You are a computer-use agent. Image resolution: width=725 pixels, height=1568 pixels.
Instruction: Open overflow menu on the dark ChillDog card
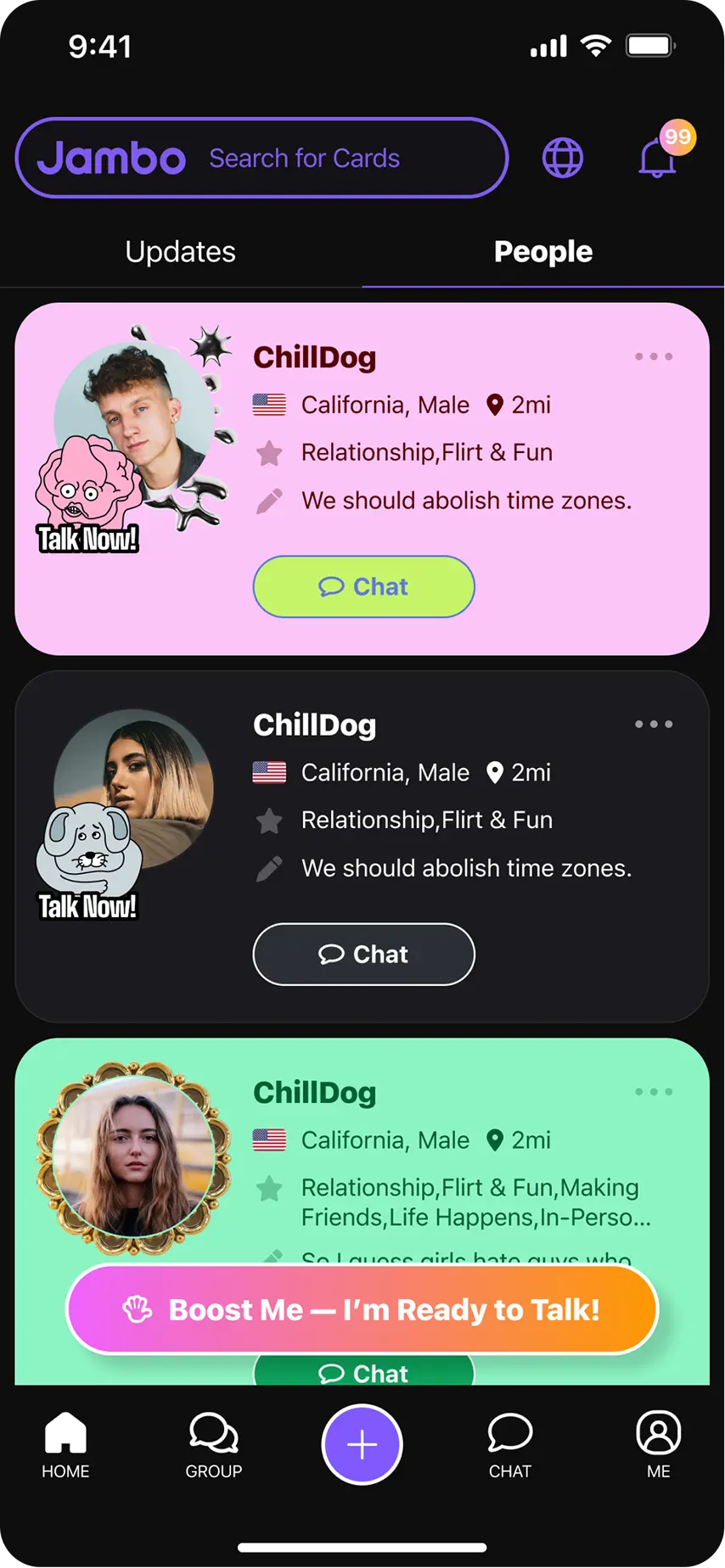pos(654,724)
